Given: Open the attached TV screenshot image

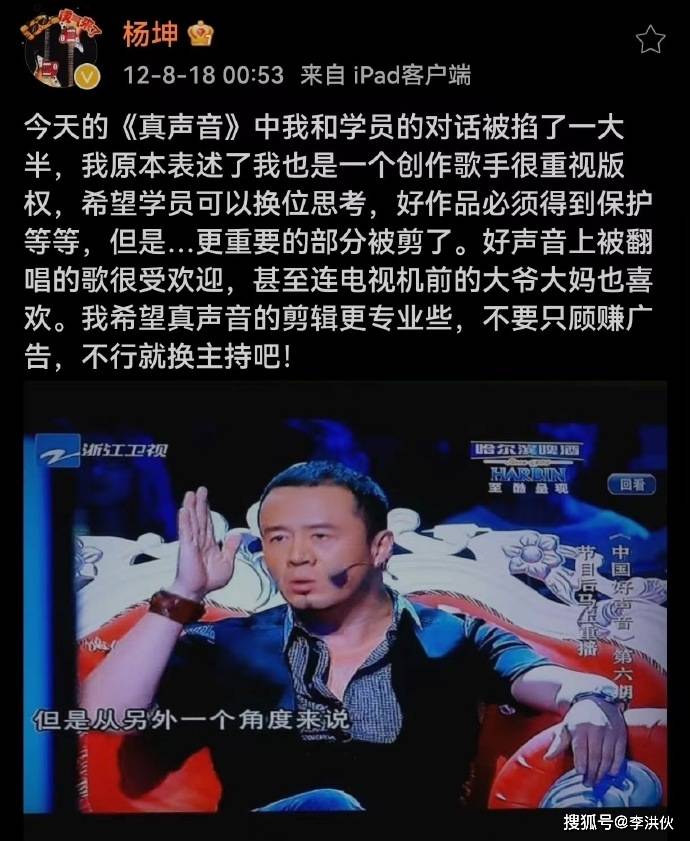Looking at the screenshot, I should (345, 590).
